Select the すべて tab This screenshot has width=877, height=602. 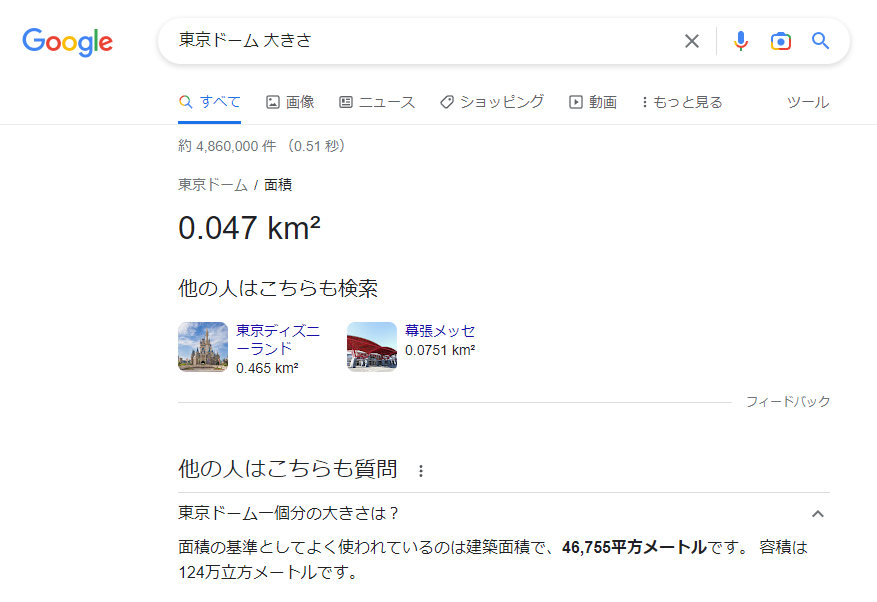[210, 102]
